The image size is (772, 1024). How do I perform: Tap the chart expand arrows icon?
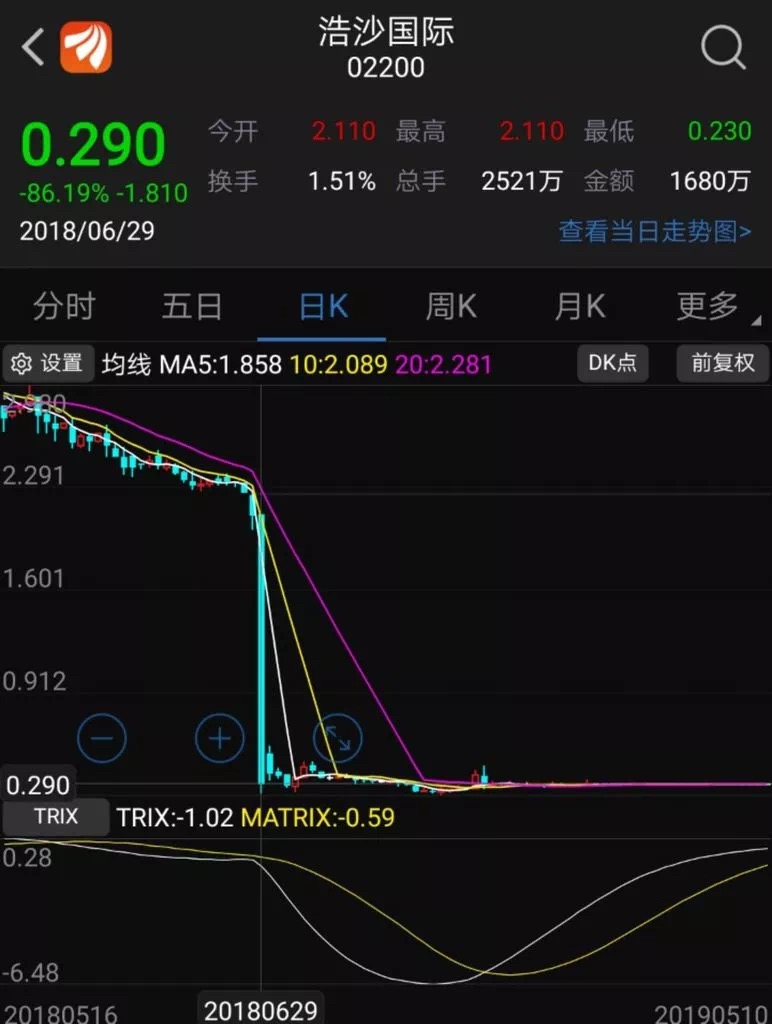[337, 738]
